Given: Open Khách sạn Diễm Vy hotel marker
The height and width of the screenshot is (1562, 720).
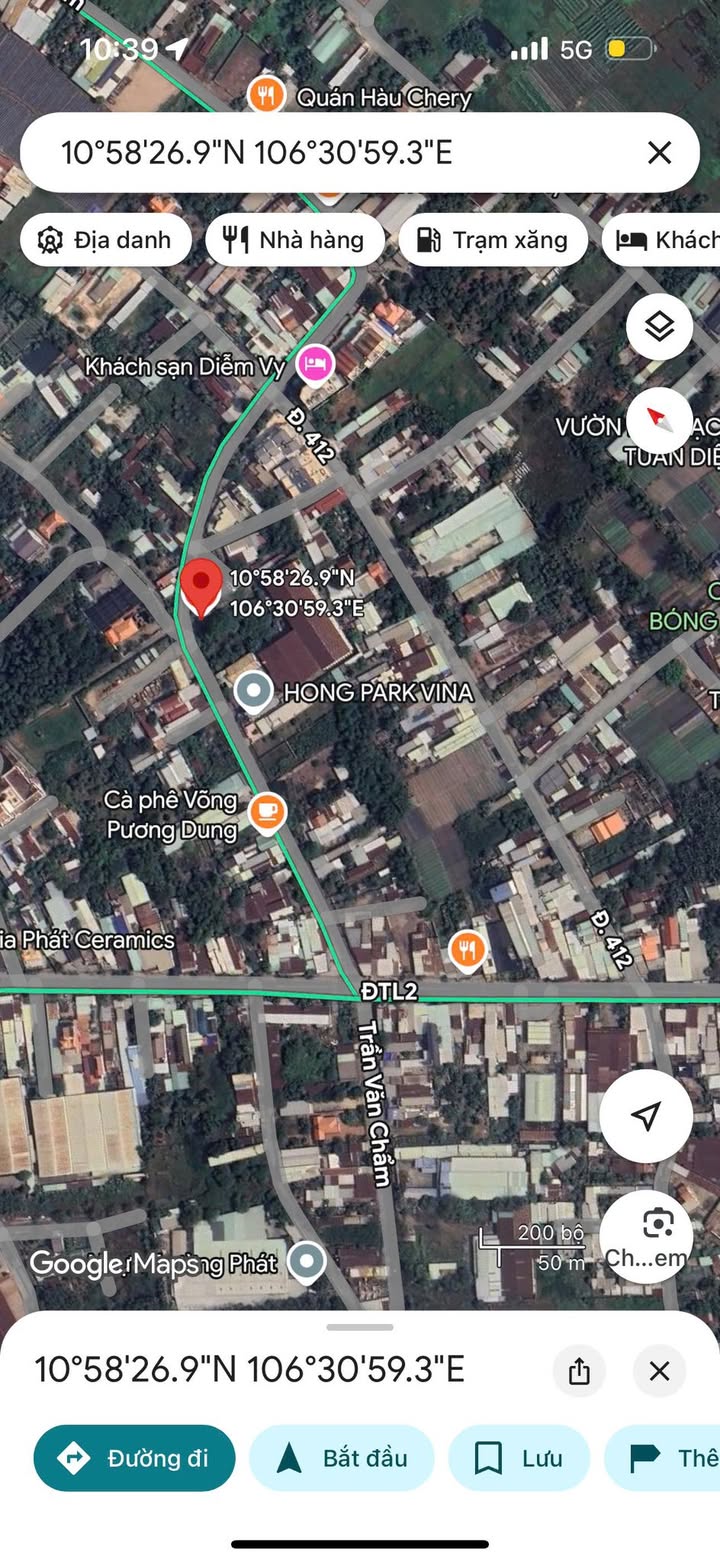Looking at the screenshot, I should click(x=316, y=365).
